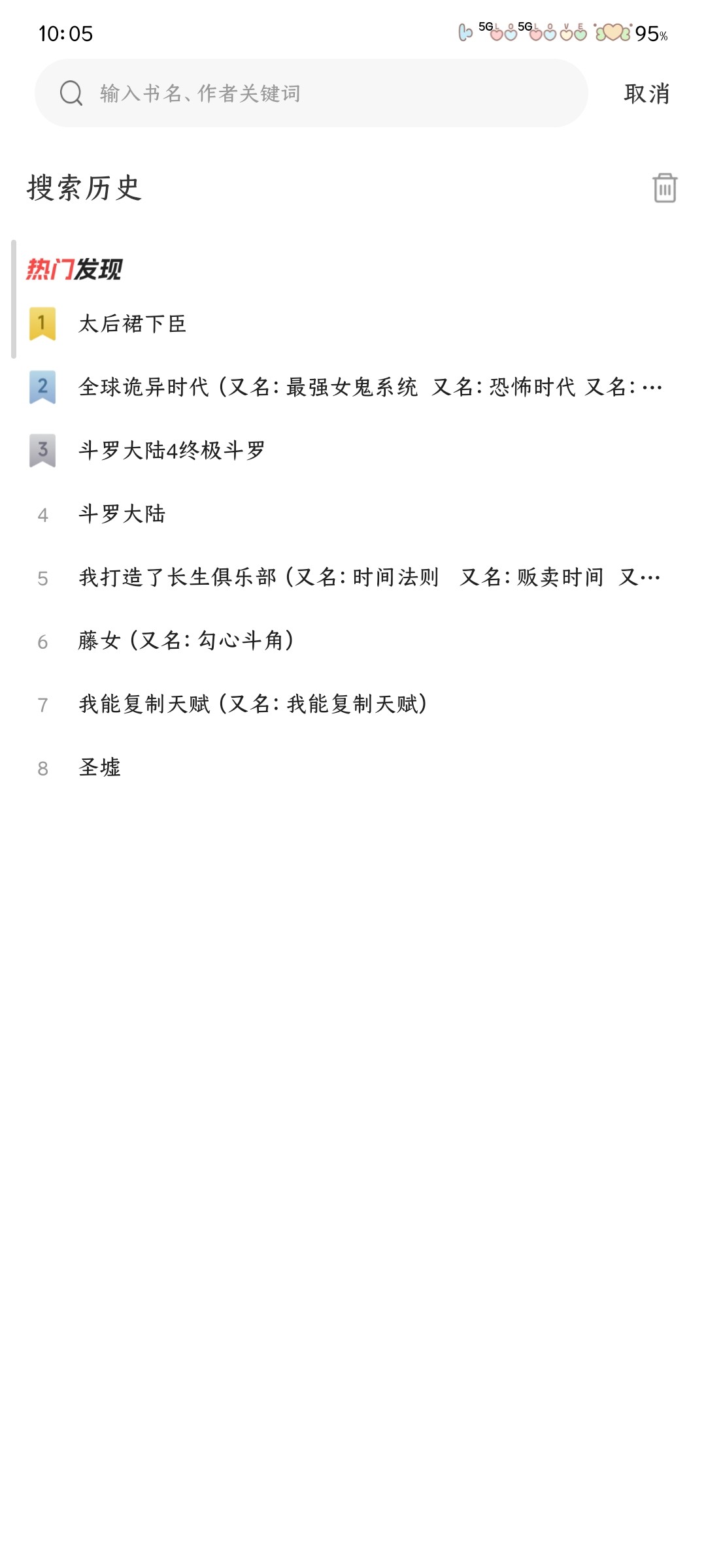Select 藤女 (又名:勾心斗角)
706x1568 pixels.
[x=186, y=641]
